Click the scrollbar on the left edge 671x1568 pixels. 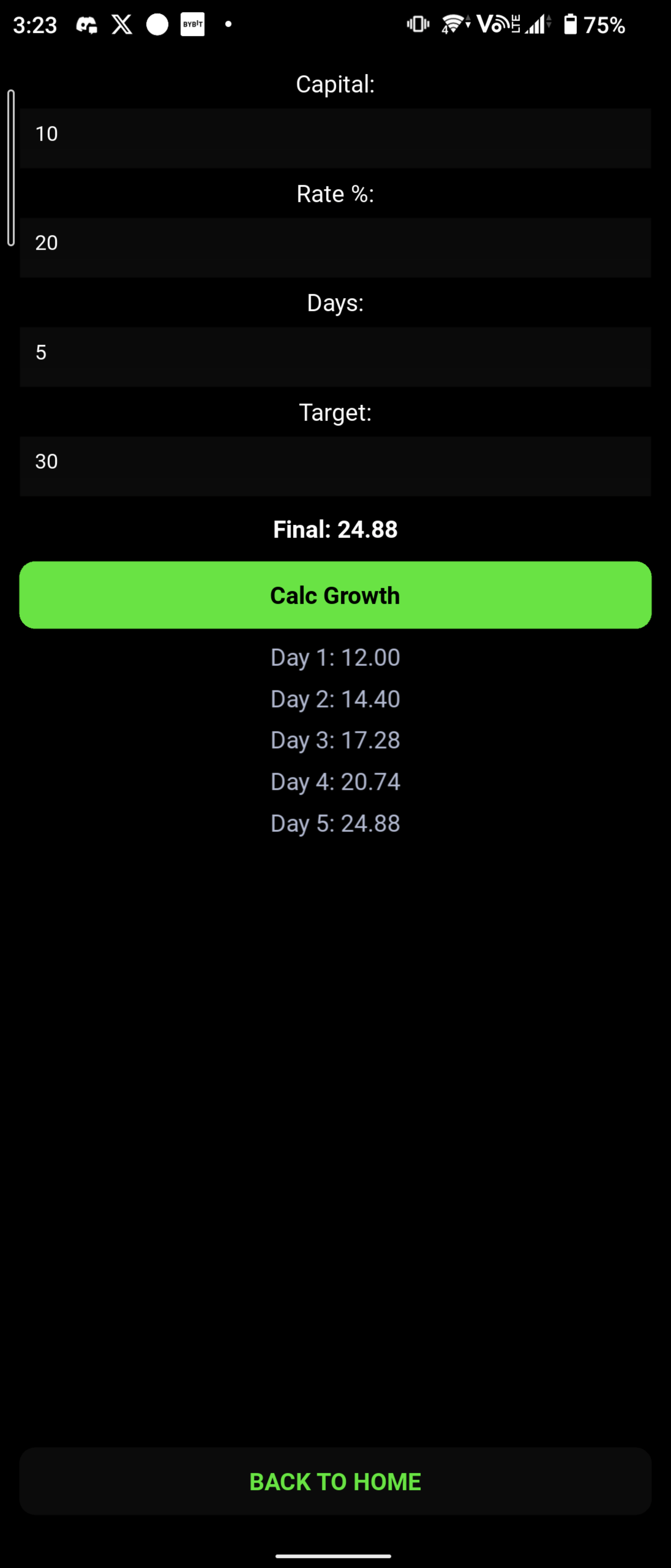(10, 167)
